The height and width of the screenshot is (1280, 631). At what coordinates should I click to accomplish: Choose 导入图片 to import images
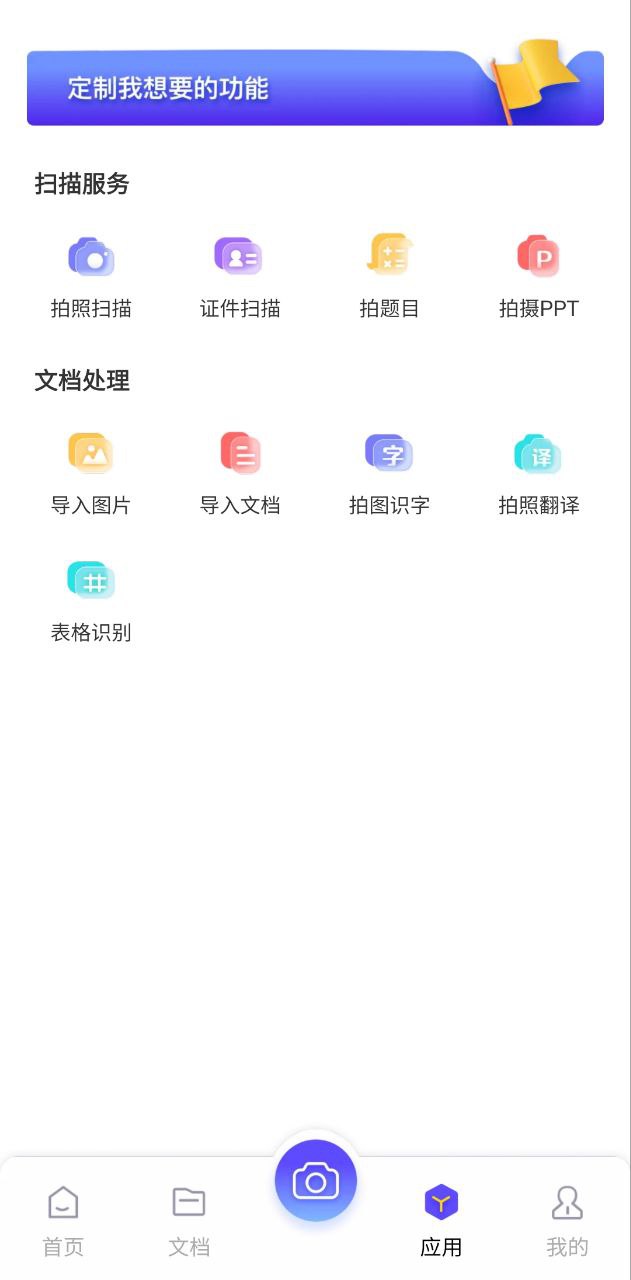(x=91, y=472)
